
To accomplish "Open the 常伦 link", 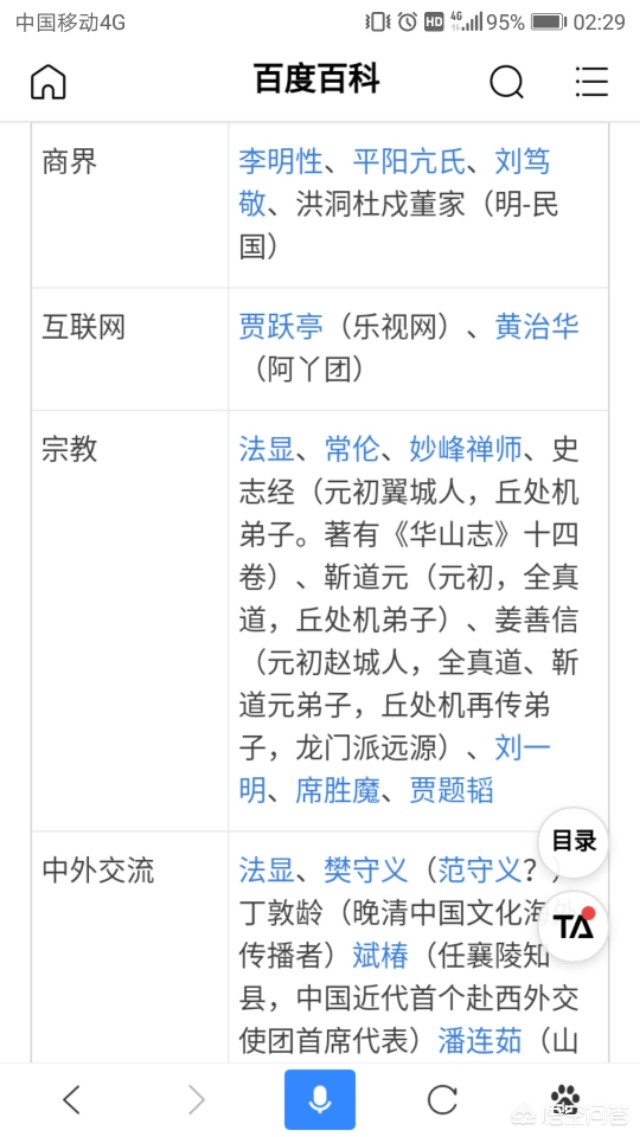I will (x=352, y=450).
